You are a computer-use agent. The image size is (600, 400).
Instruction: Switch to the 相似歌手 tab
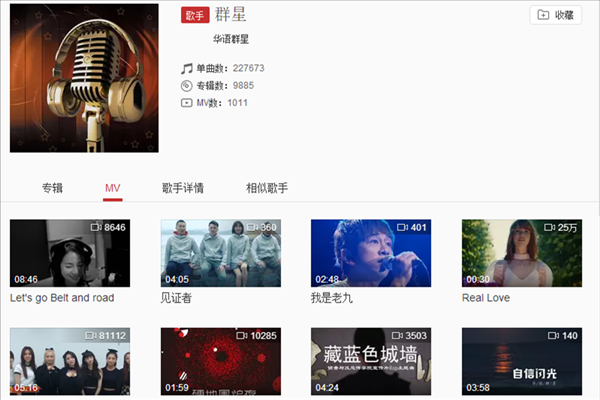click(267, 188)
